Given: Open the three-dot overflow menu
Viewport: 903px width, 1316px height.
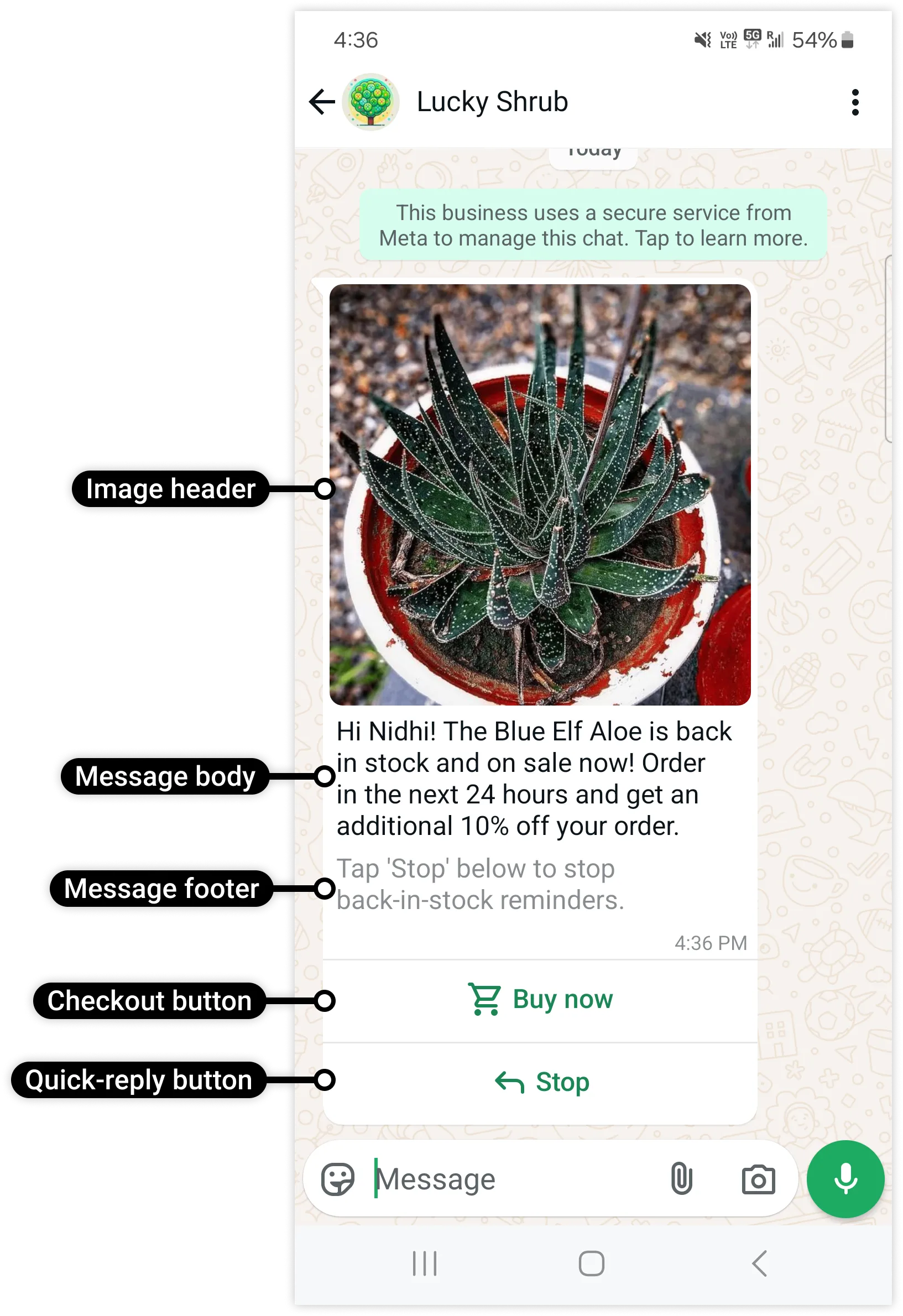Looking at the screenshot, I should click(855, 102).
